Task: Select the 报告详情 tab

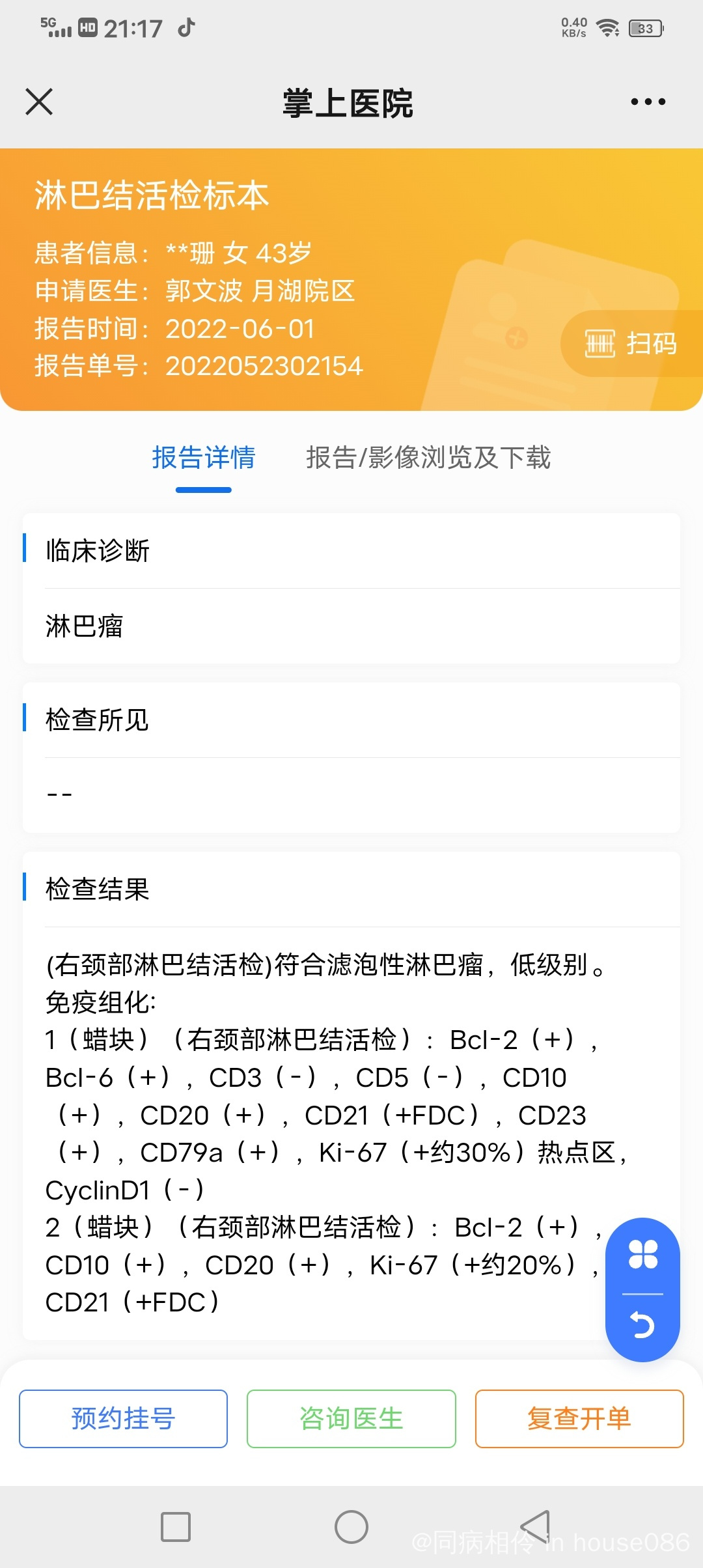Action: [204, 458]
